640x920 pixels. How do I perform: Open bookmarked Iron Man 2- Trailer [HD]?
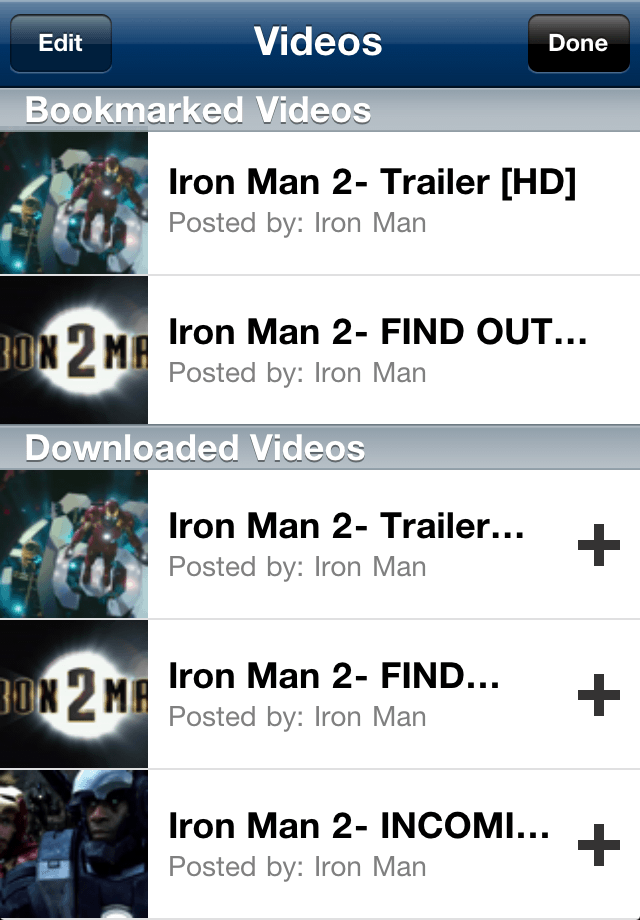(371, 201)
